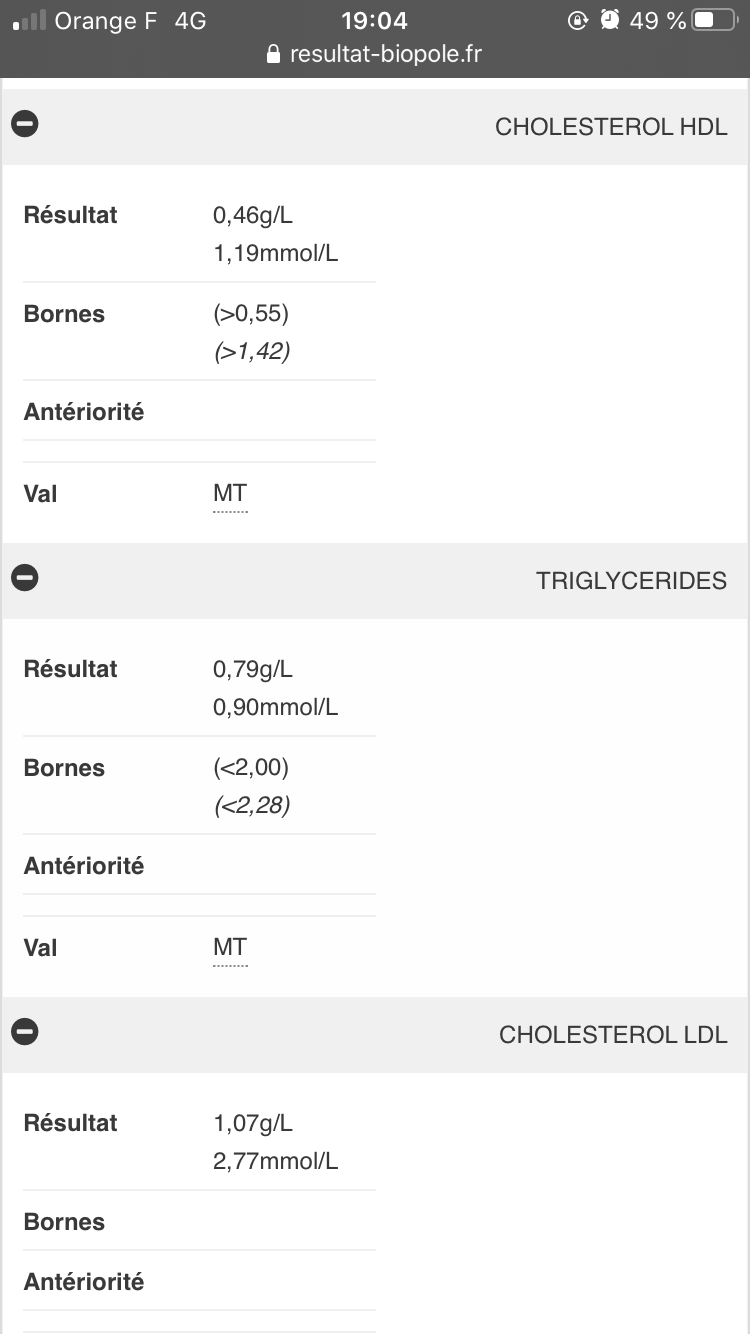Collapse the CHOLESTEROL HDL section
The image size is (750, 1334).
pyautogui.click(x=25, y=125)
